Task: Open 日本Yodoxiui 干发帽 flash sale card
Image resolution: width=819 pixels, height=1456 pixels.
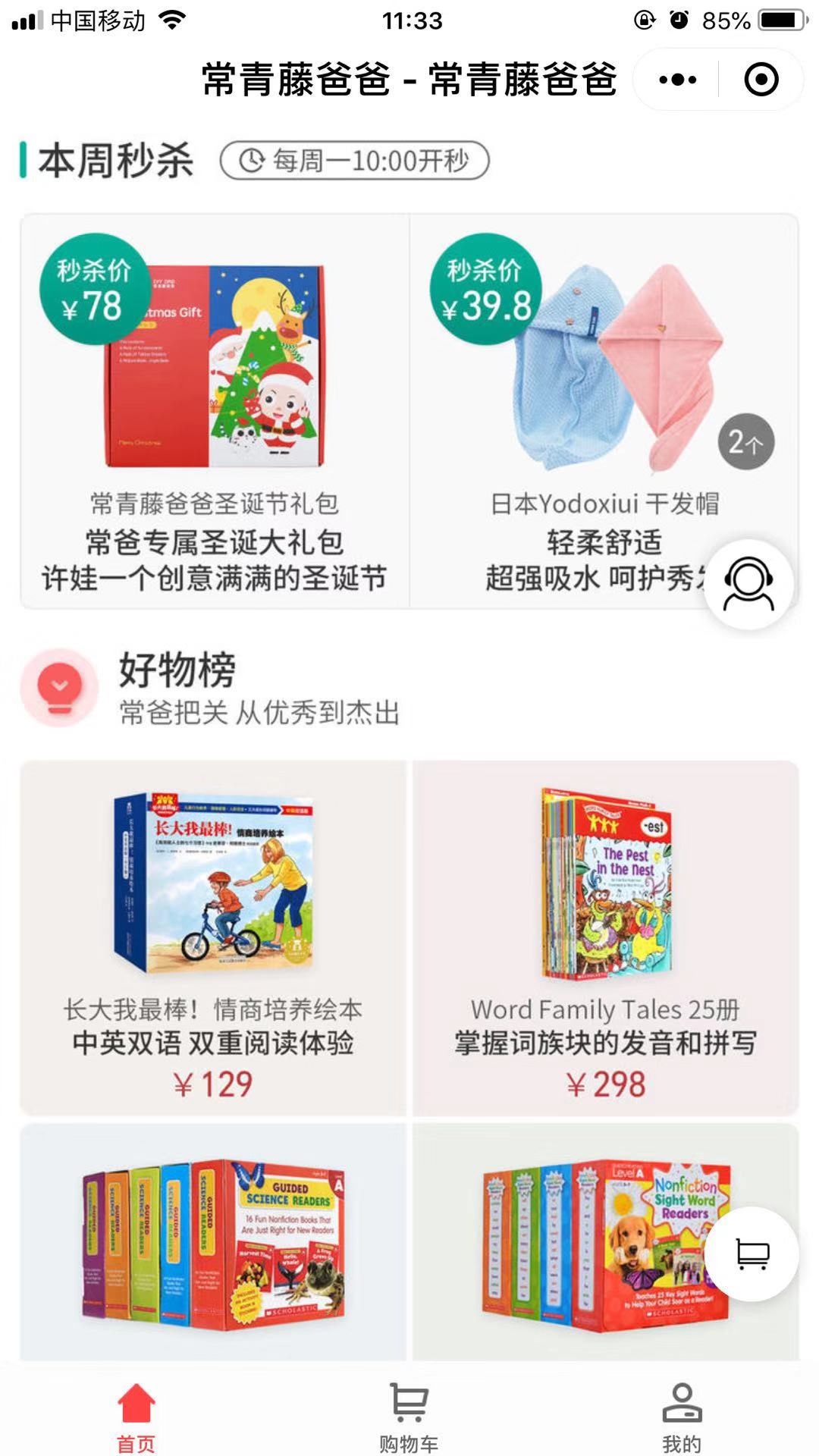Action: click(x=591, y=410)
